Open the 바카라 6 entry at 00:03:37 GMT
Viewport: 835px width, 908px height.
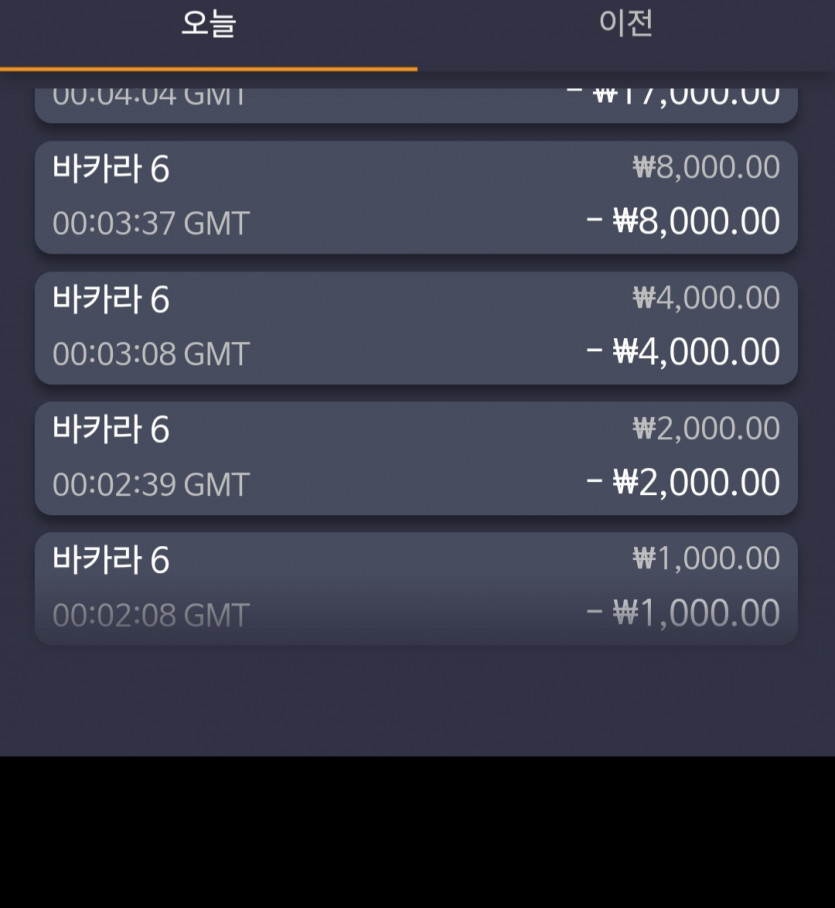(416, 197)
